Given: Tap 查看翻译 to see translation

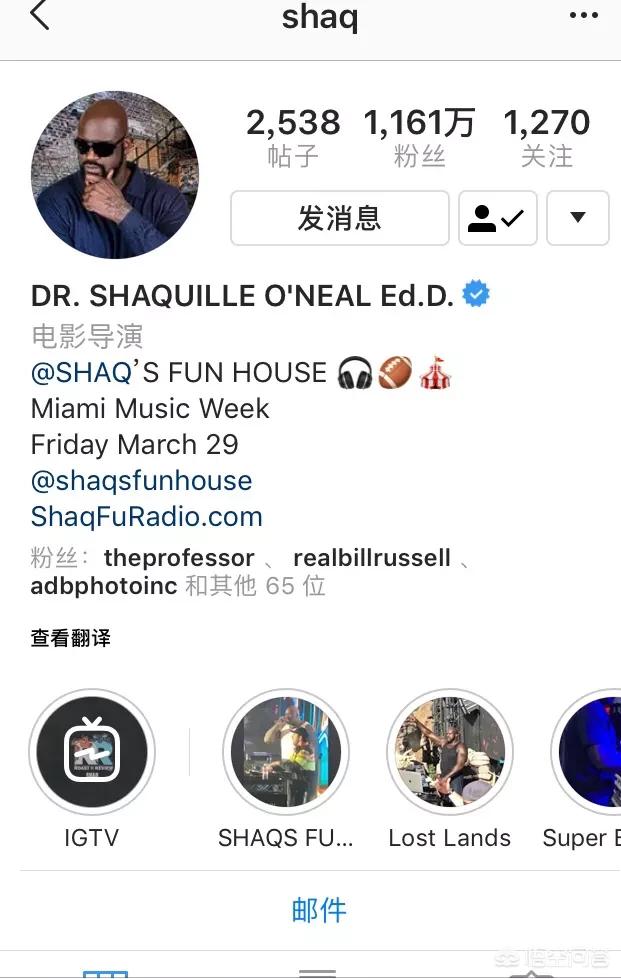Looking at the screenshot, I should tap(70, 638).
